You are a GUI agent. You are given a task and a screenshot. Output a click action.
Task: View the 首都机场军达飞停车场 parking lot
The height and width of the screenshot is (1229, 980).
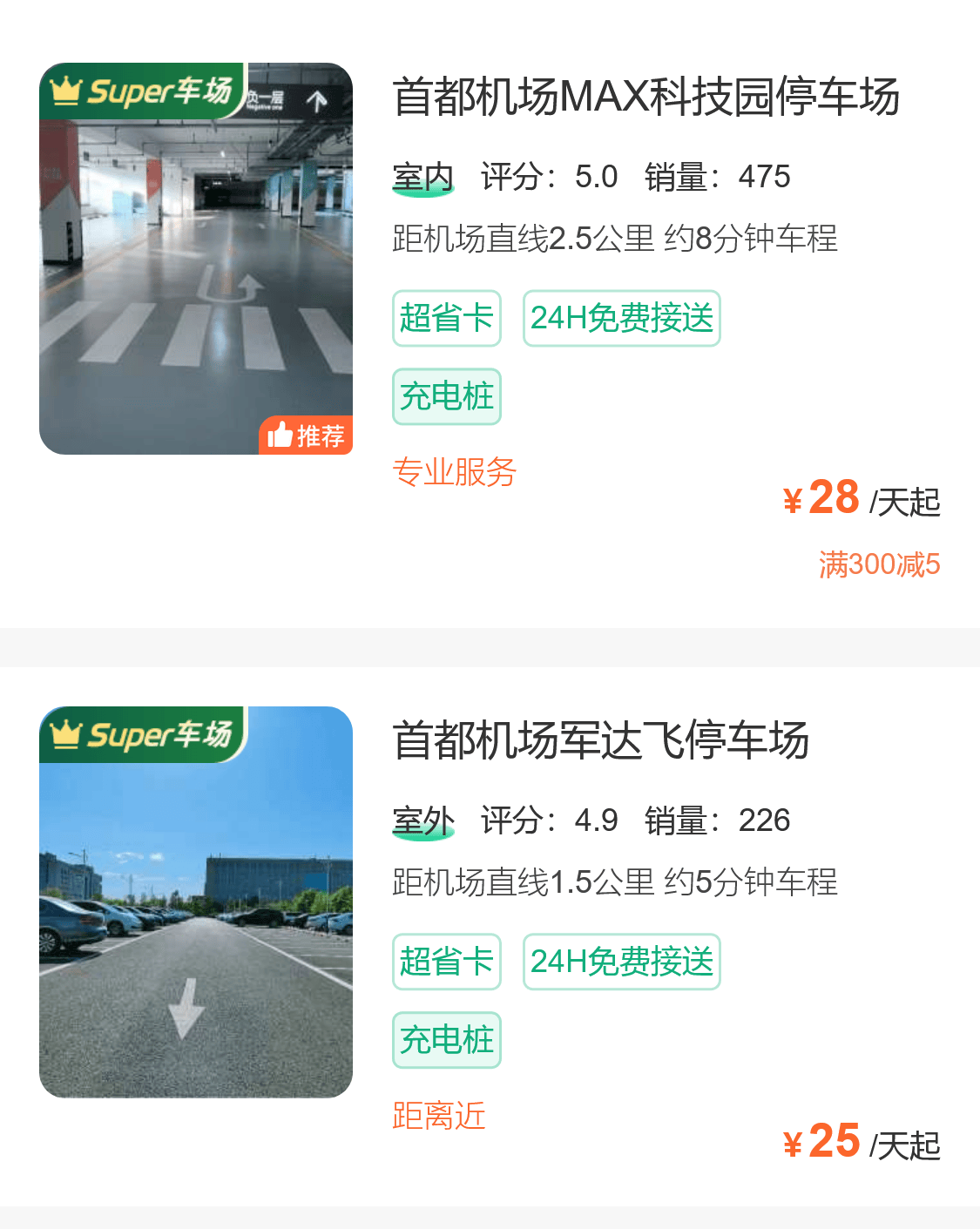600,740
